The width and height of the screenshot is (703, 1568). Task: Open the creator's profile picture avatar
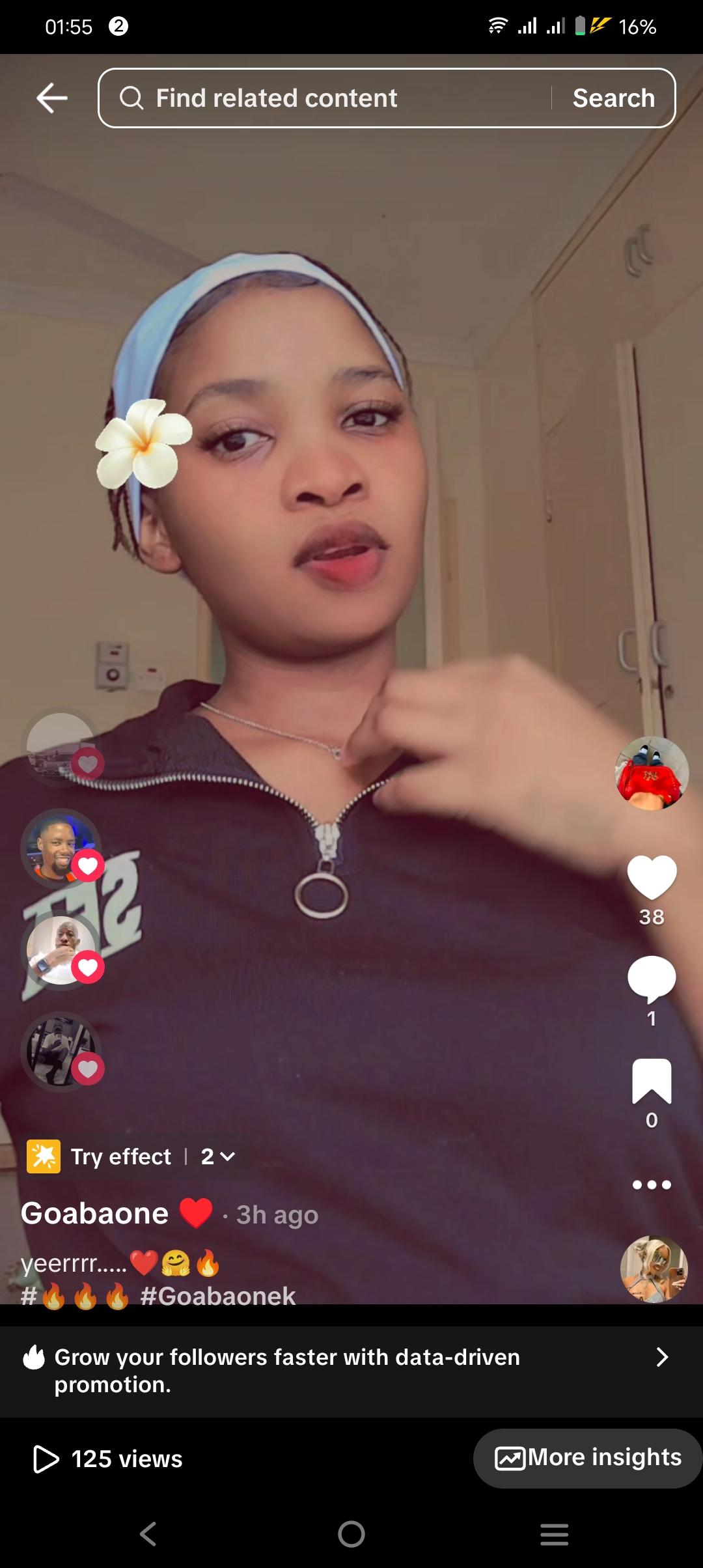pyautogui.click(x=652, y=774)
